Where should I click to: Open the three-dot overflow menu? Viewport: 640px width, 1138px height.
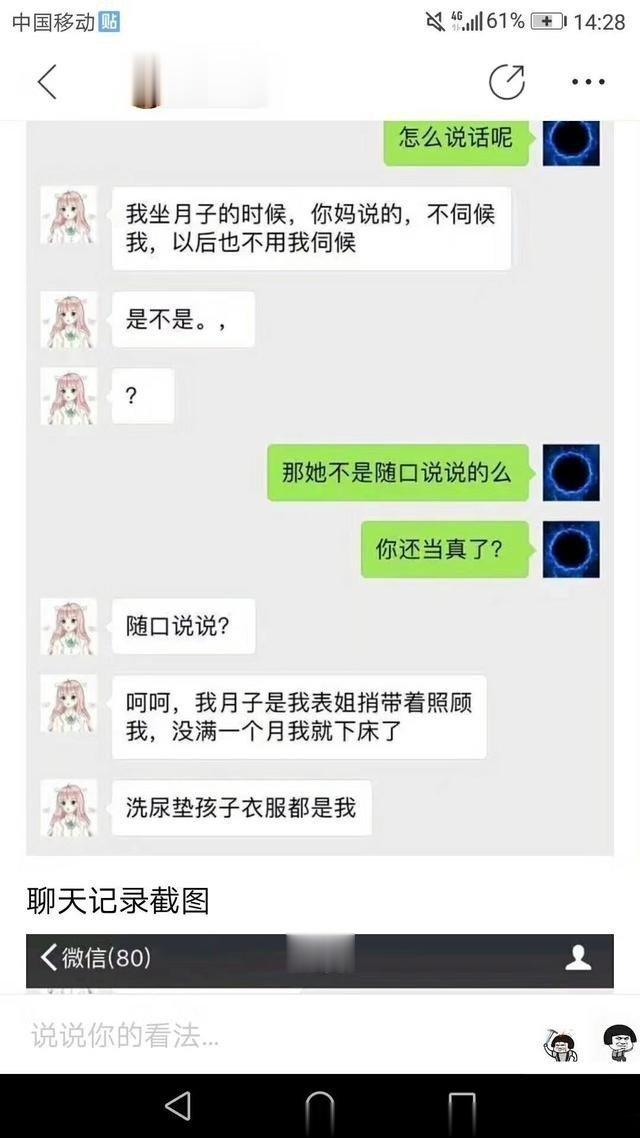click(588, 82)
